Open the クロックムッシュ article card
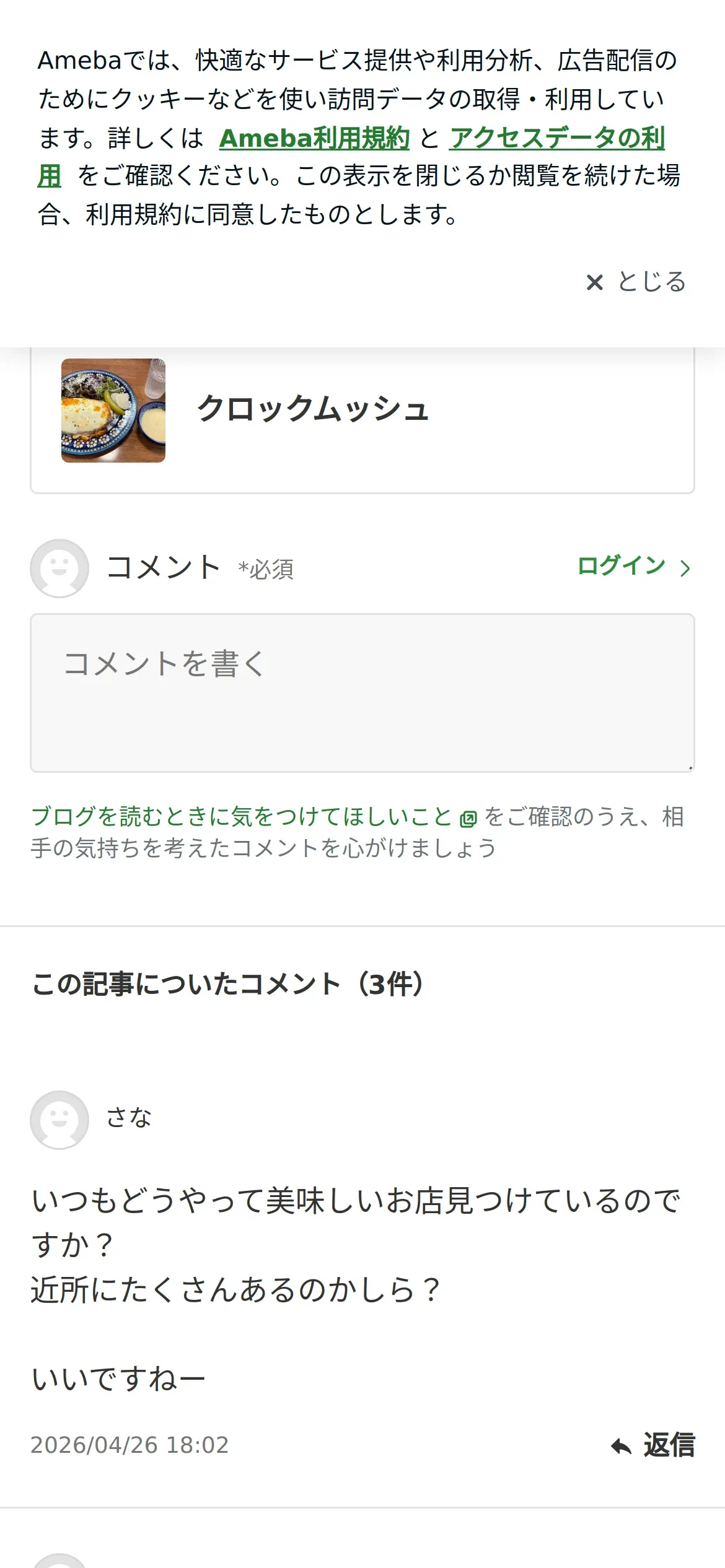The image size is (725, 1568). [362, 420]
